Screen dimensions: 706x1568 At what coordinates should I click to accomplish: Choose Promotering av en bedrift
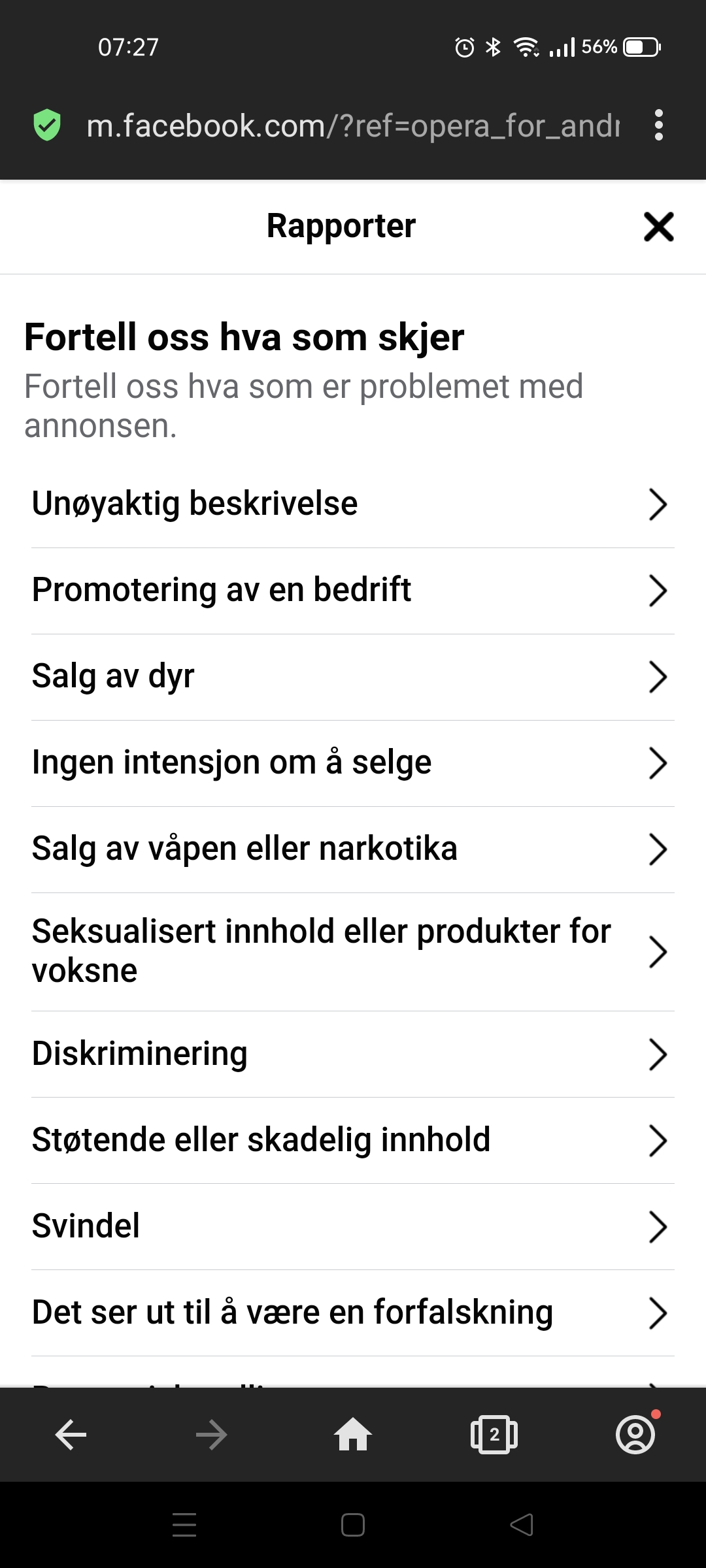[x=353, y=591]
